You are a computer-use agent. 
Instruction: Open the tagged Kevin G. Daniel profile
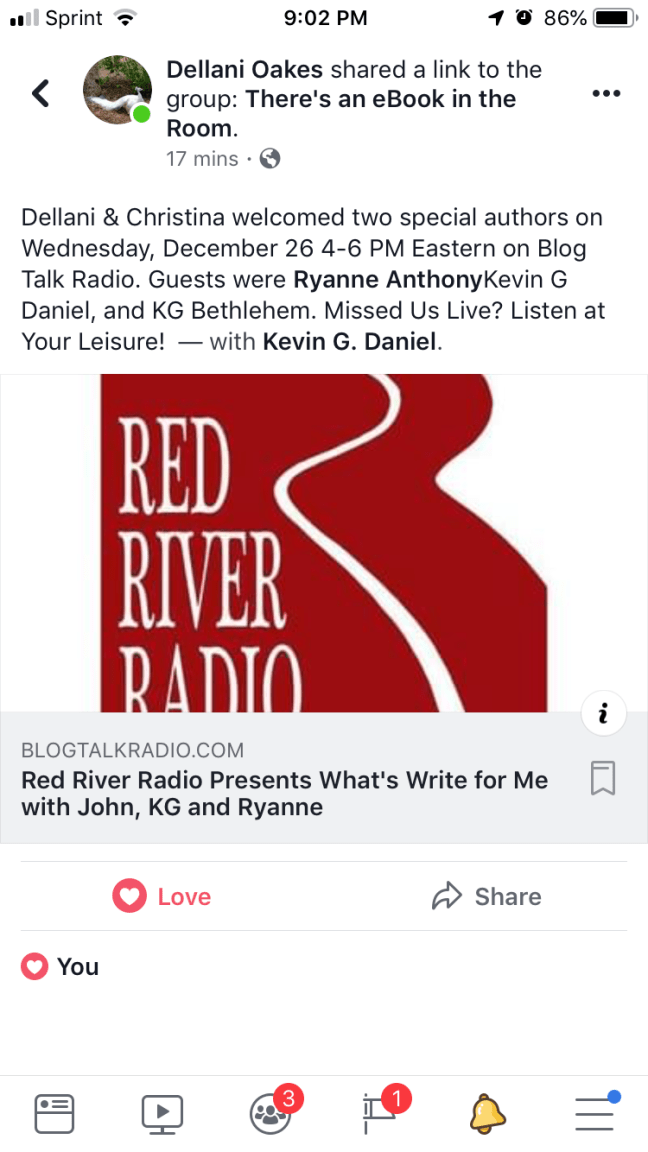click(x=351, y=342)
